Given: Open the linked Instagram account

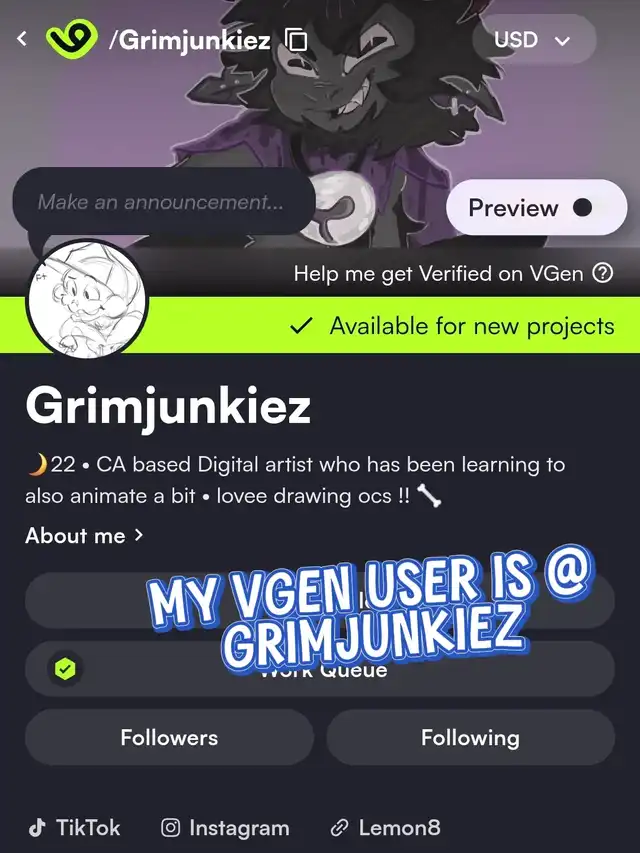Looking at the screenshot, I should tap(226, 828).
